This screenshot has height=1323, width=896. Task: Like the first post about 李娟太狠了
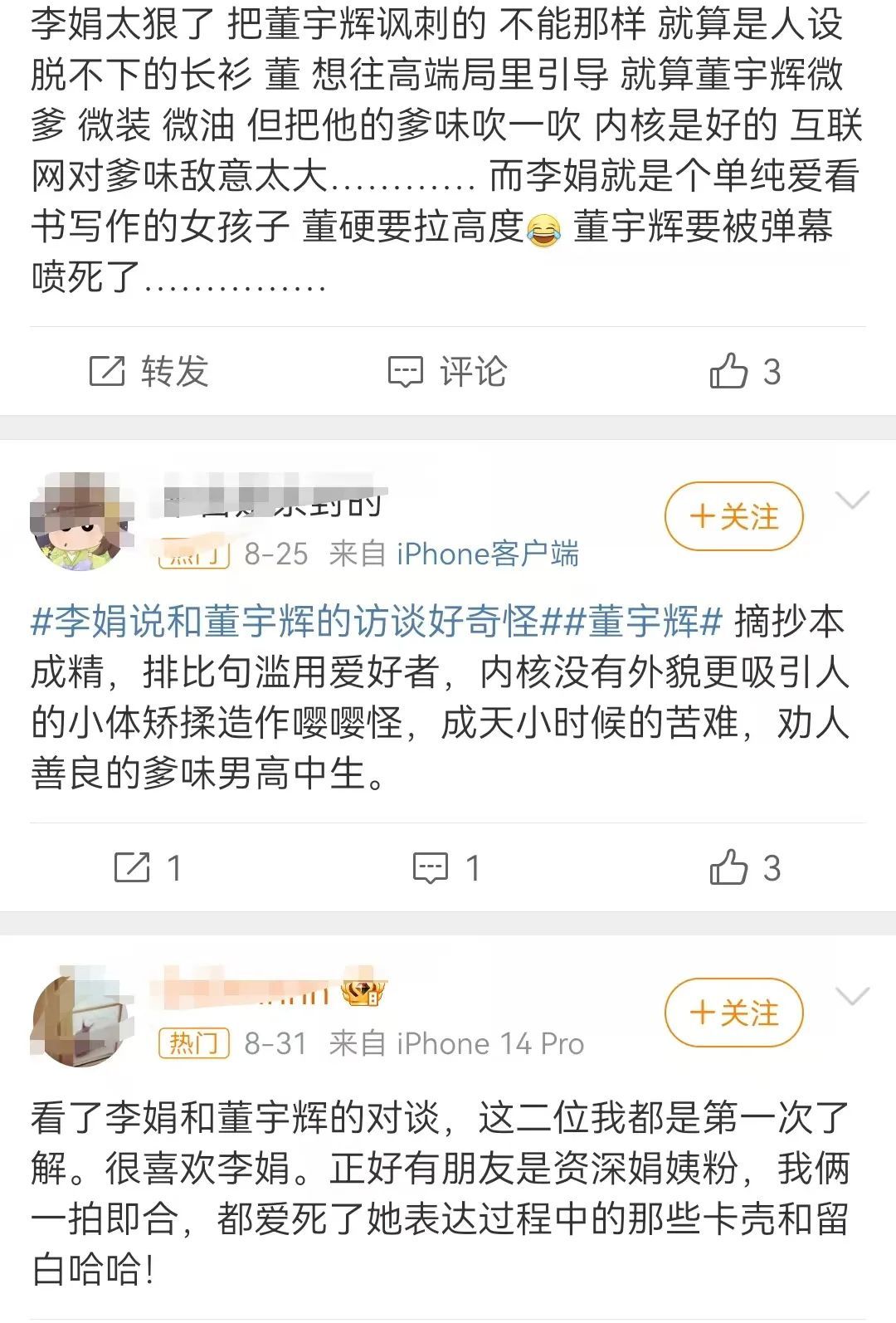744,372
